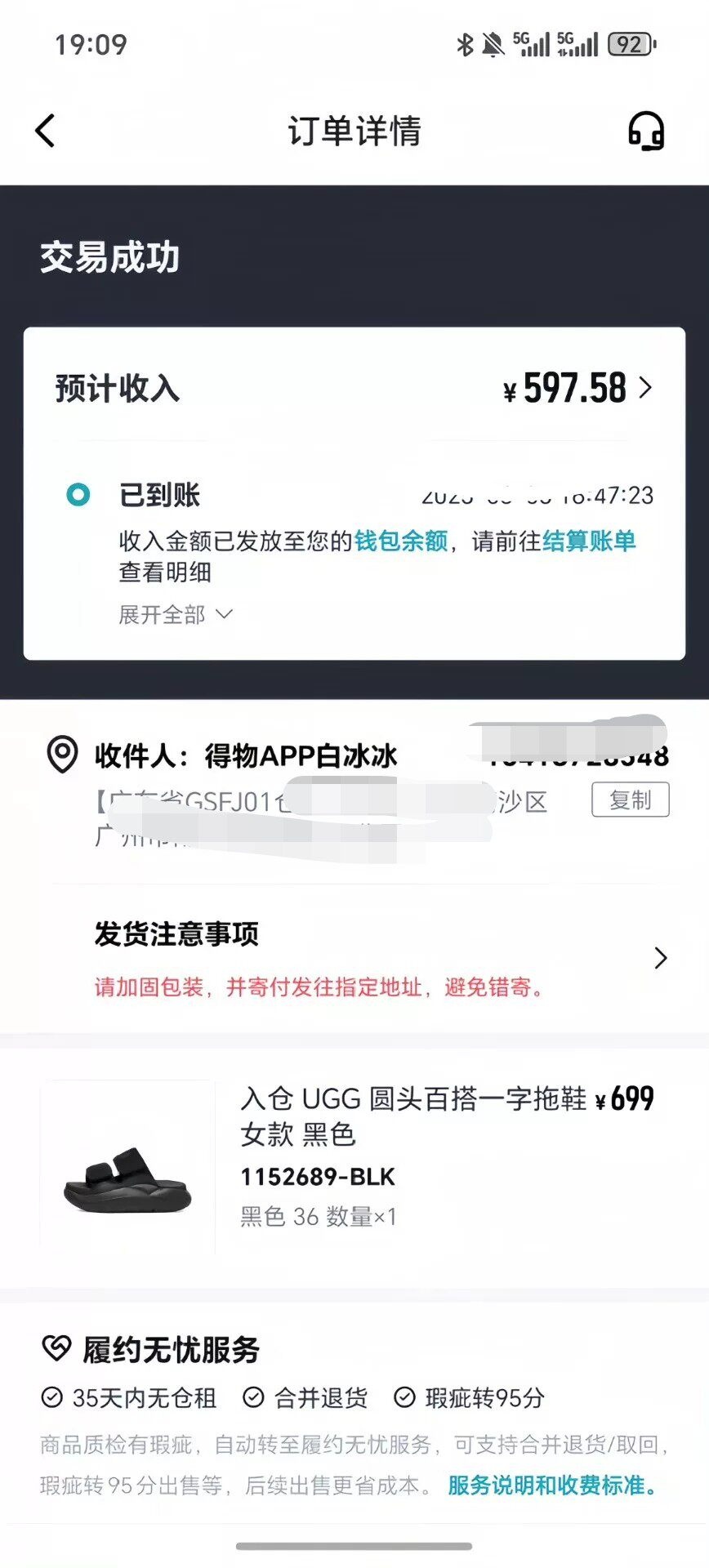Image resolution: width=709 pixels, height=1568 pixels.
Task: Open 服务说明和收费标准 link
Action: (552, 1485)
